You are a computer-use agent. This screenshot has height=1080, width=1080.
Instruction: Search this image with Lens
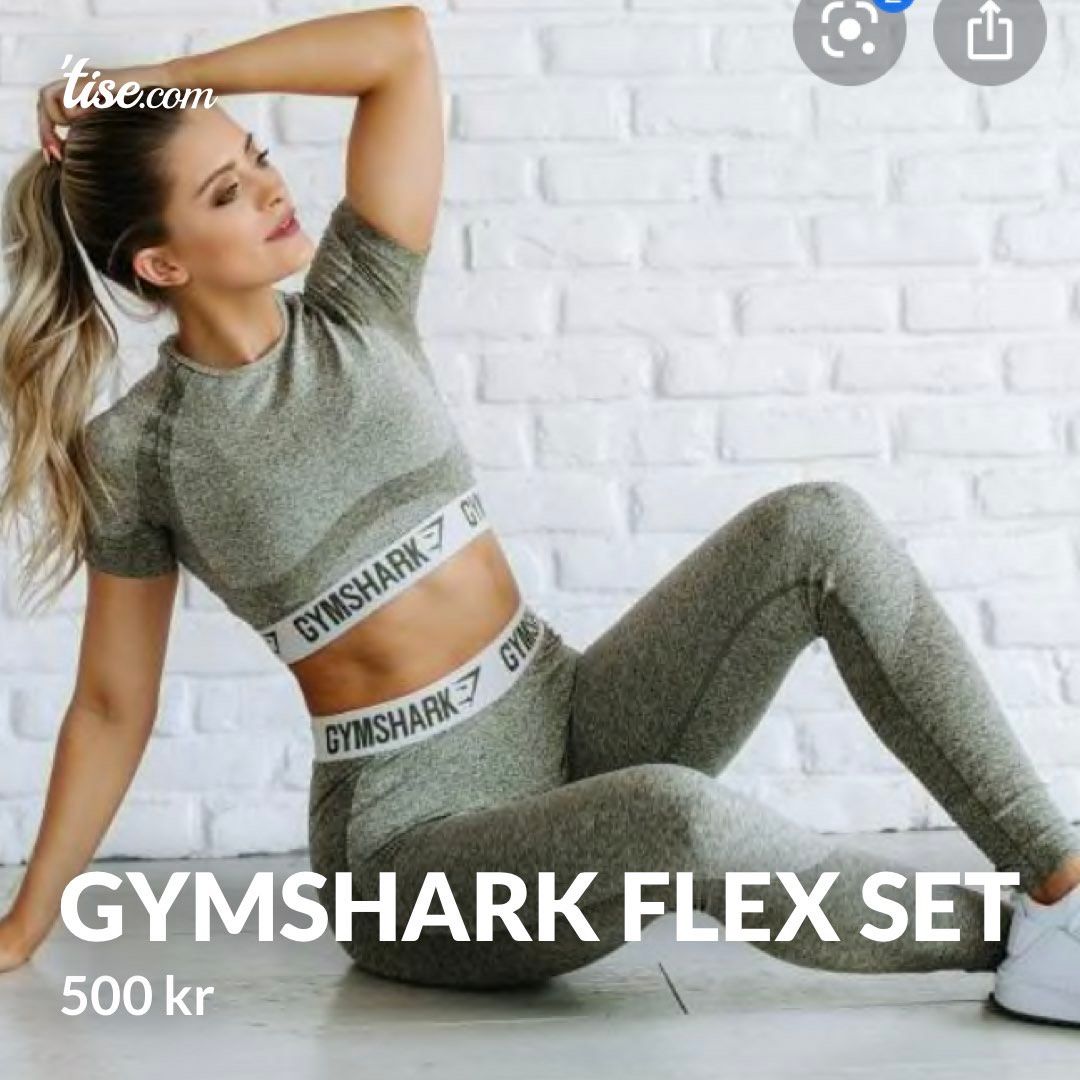(x=848, y=32)
